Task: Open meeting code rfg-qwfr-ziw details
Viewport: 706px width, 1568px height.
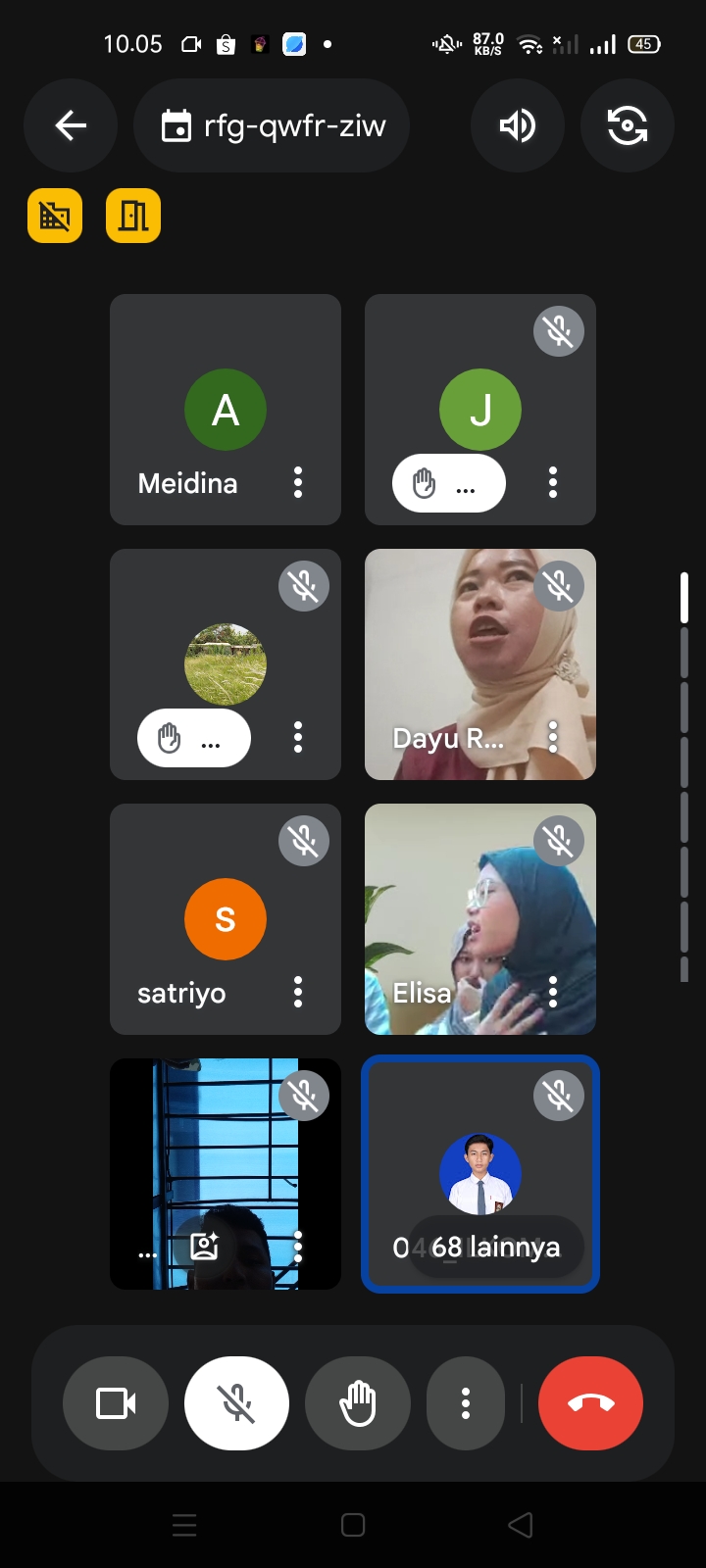Action: tap(272, 125)
